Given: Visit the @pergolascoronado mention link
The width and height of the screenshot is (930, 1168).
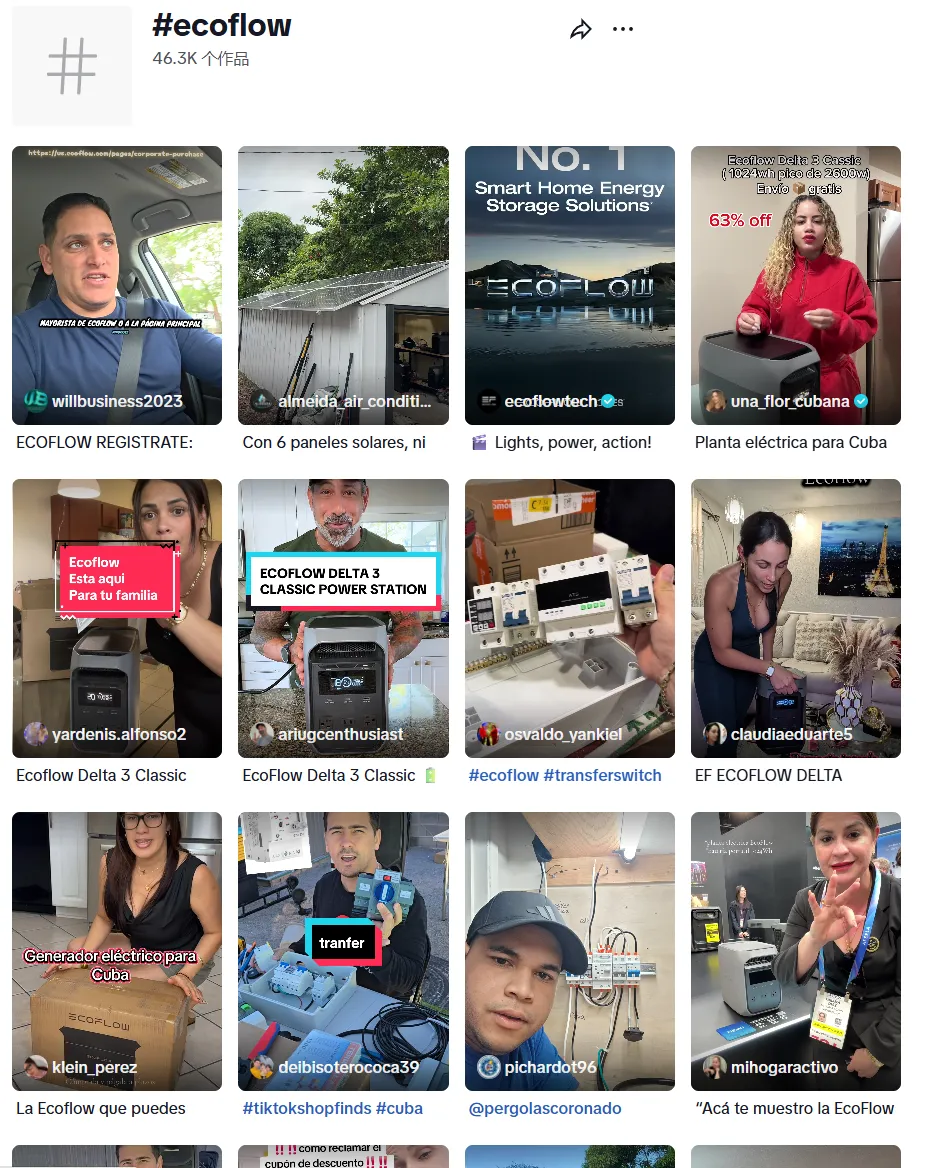Looking at the screenshot, I should click(545, 1108).
